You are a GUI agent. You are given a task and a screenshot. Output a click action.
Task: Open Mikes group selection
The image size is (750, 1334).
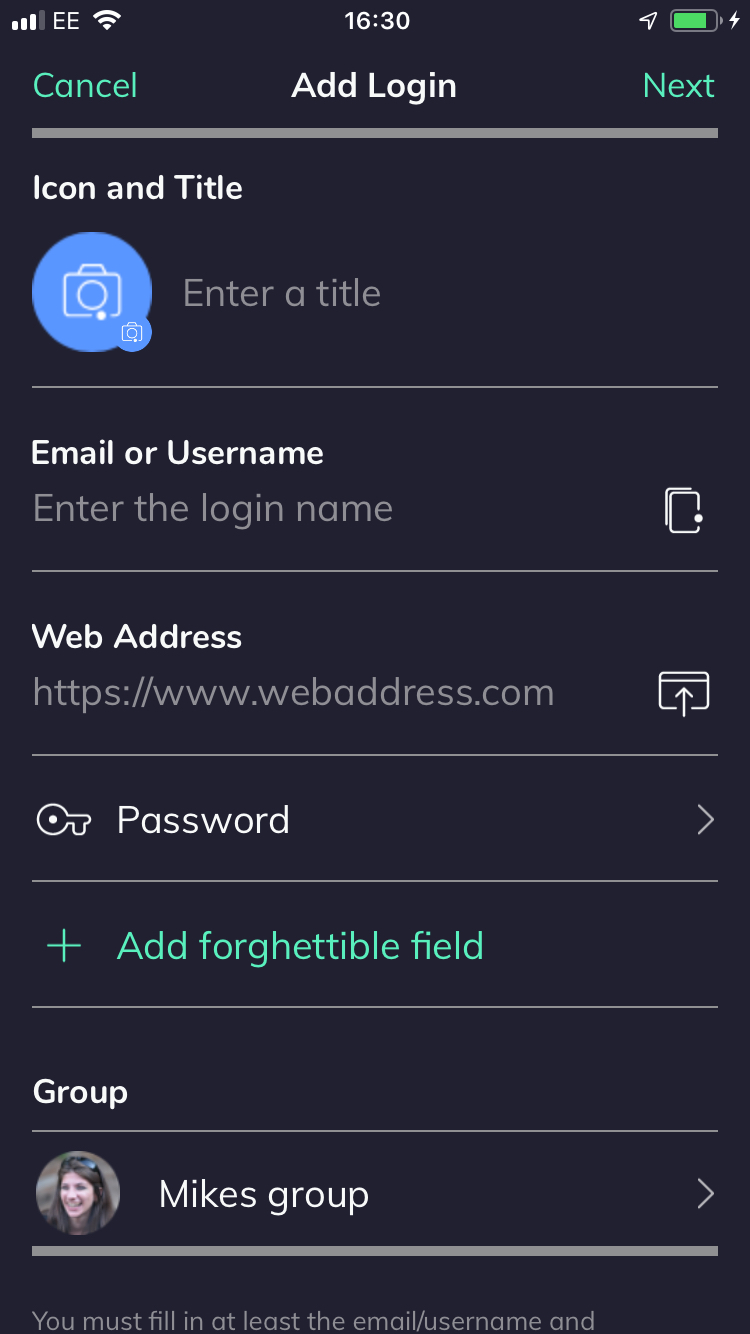point(375,1194)
